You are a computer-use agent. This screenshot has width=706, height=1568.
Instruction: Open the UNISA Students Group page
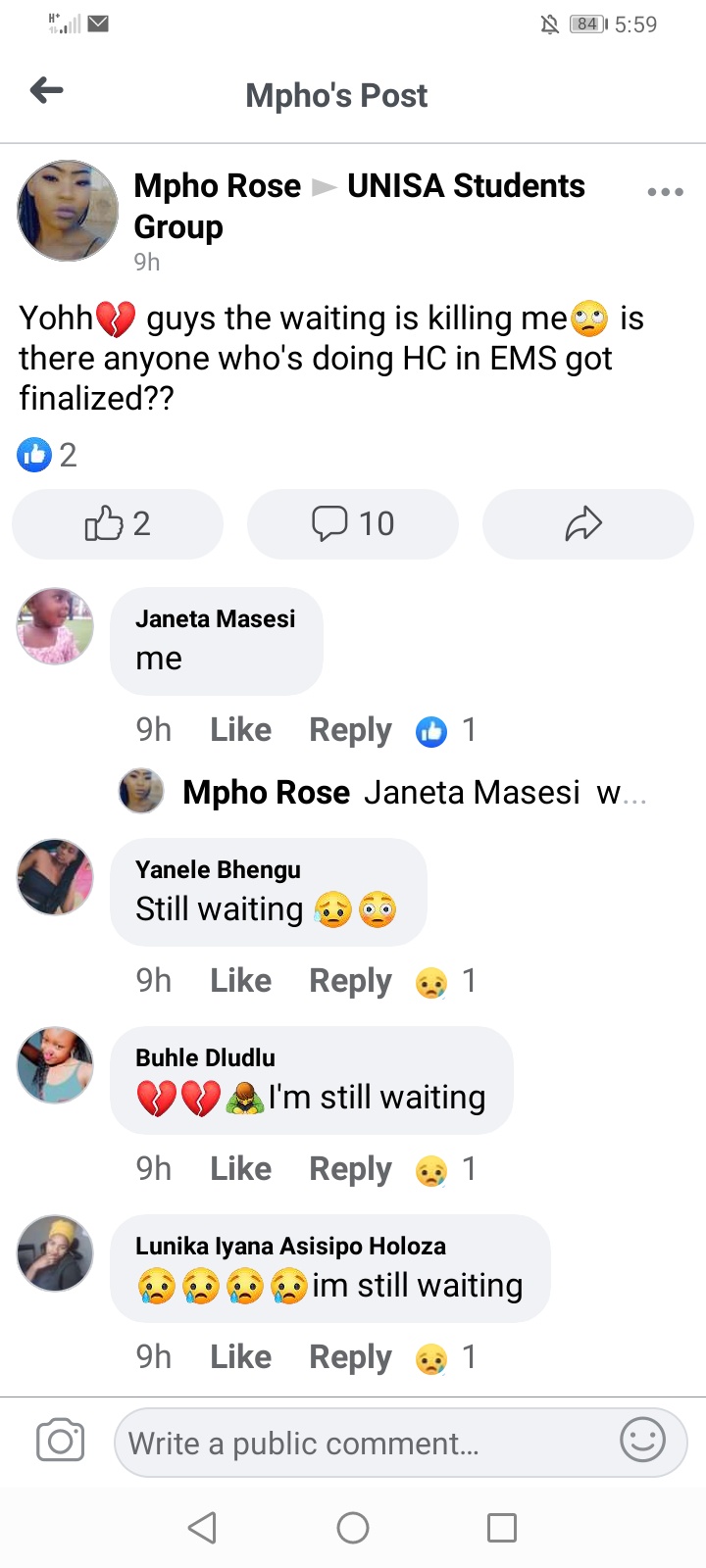pyautogui.click(x=466, y=186)
